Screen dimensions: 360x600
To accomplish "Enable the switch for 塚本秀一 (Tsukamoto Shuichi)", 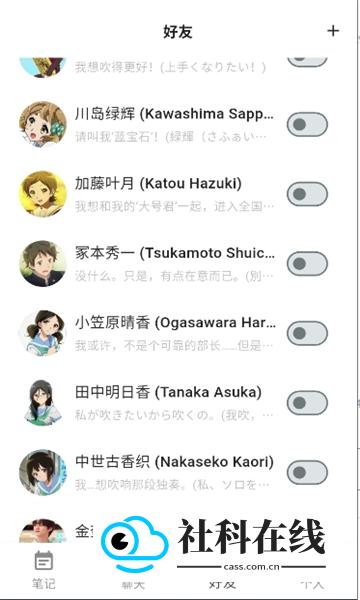I will (x=308, y=264).
